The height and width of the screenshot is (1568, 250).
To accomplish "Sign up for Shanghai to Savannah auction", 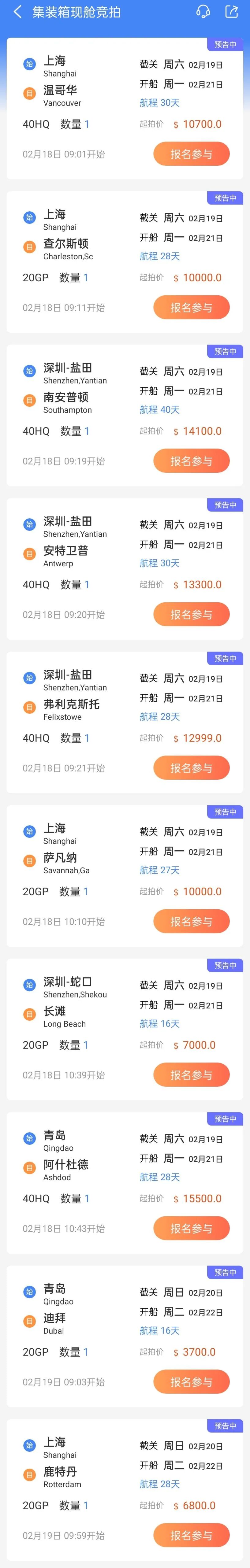I will click(191, 921).
